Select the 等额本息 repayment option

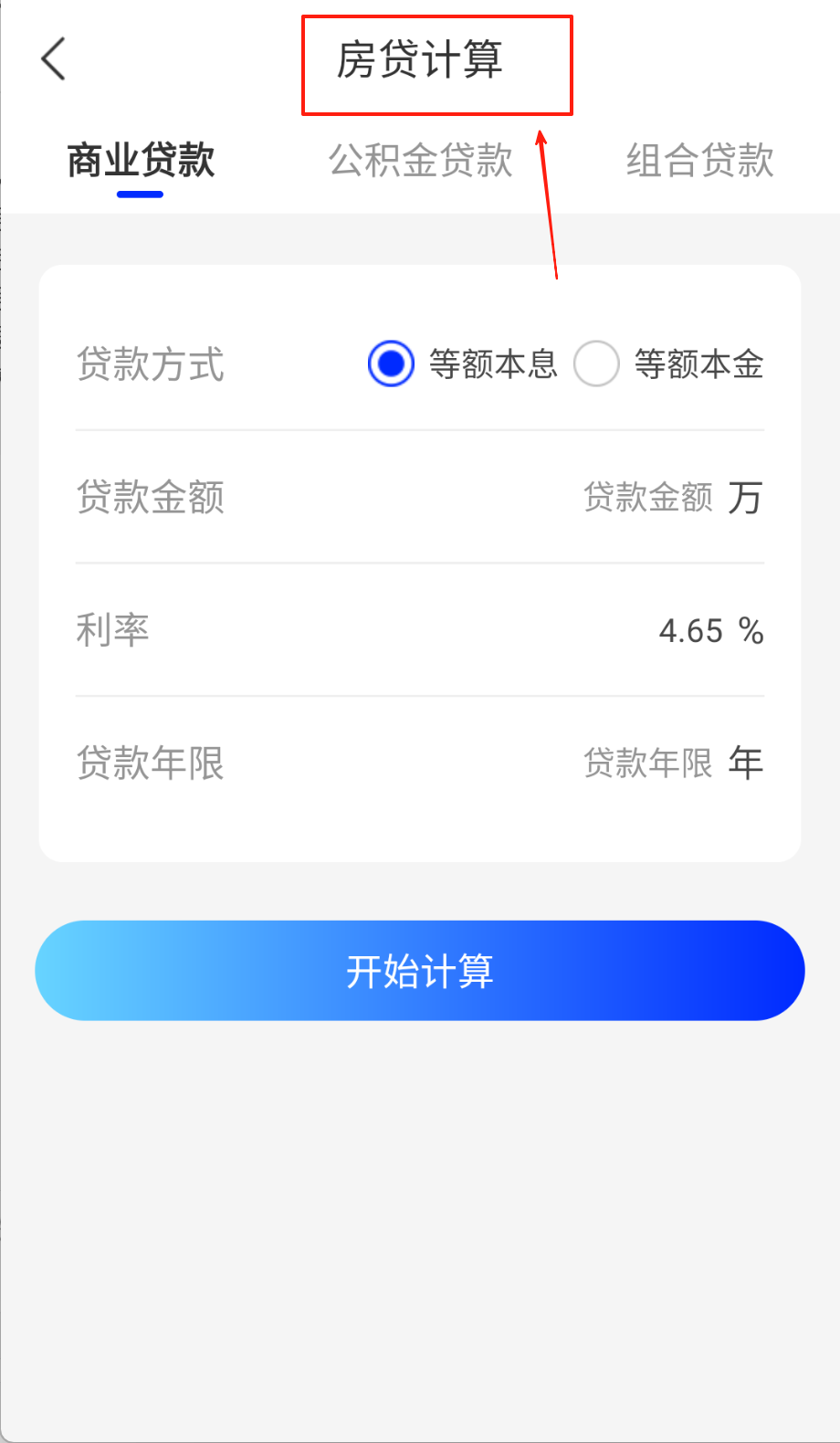click(391, 363)
